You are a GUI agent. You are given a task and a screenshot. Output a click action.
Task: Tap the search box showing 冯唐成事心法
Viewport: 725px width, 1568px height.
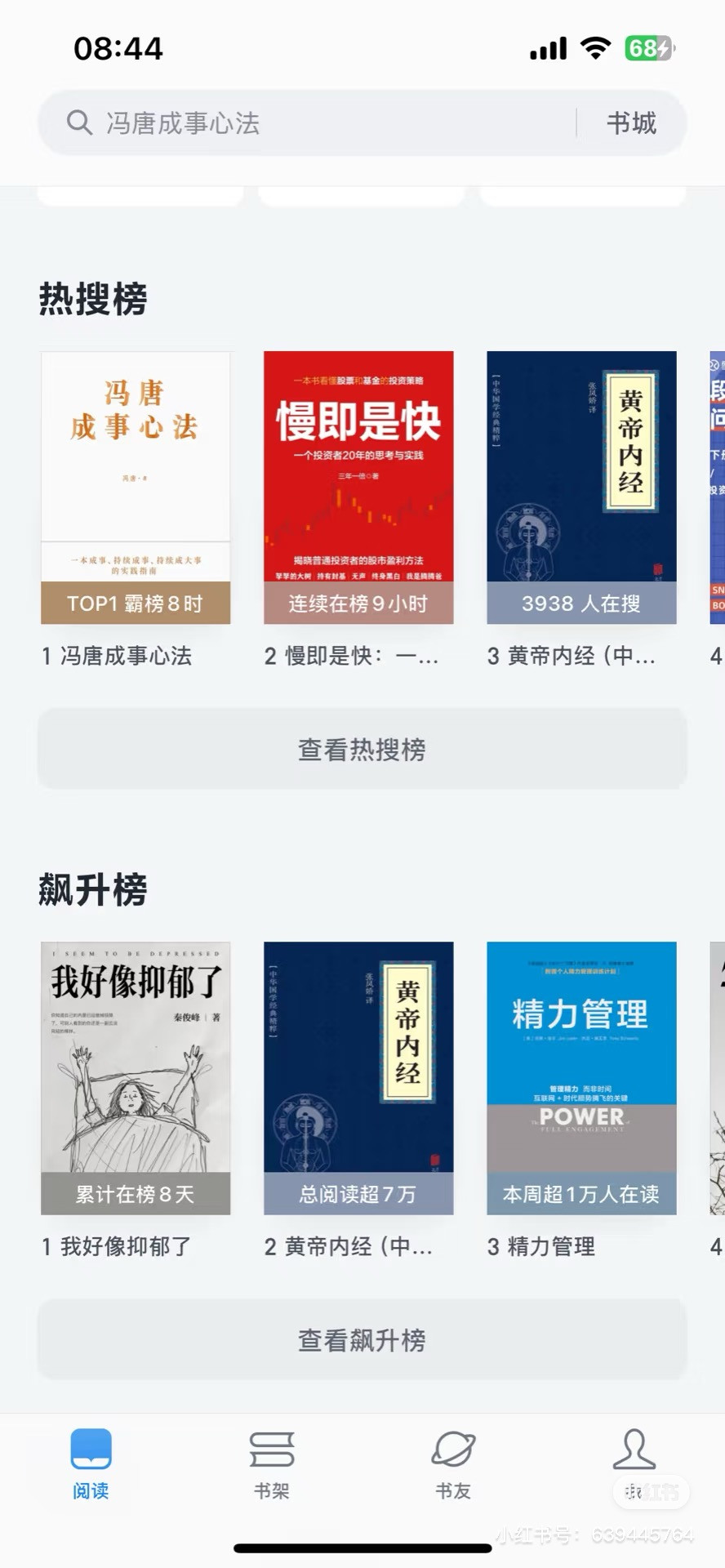coord(310,123)
